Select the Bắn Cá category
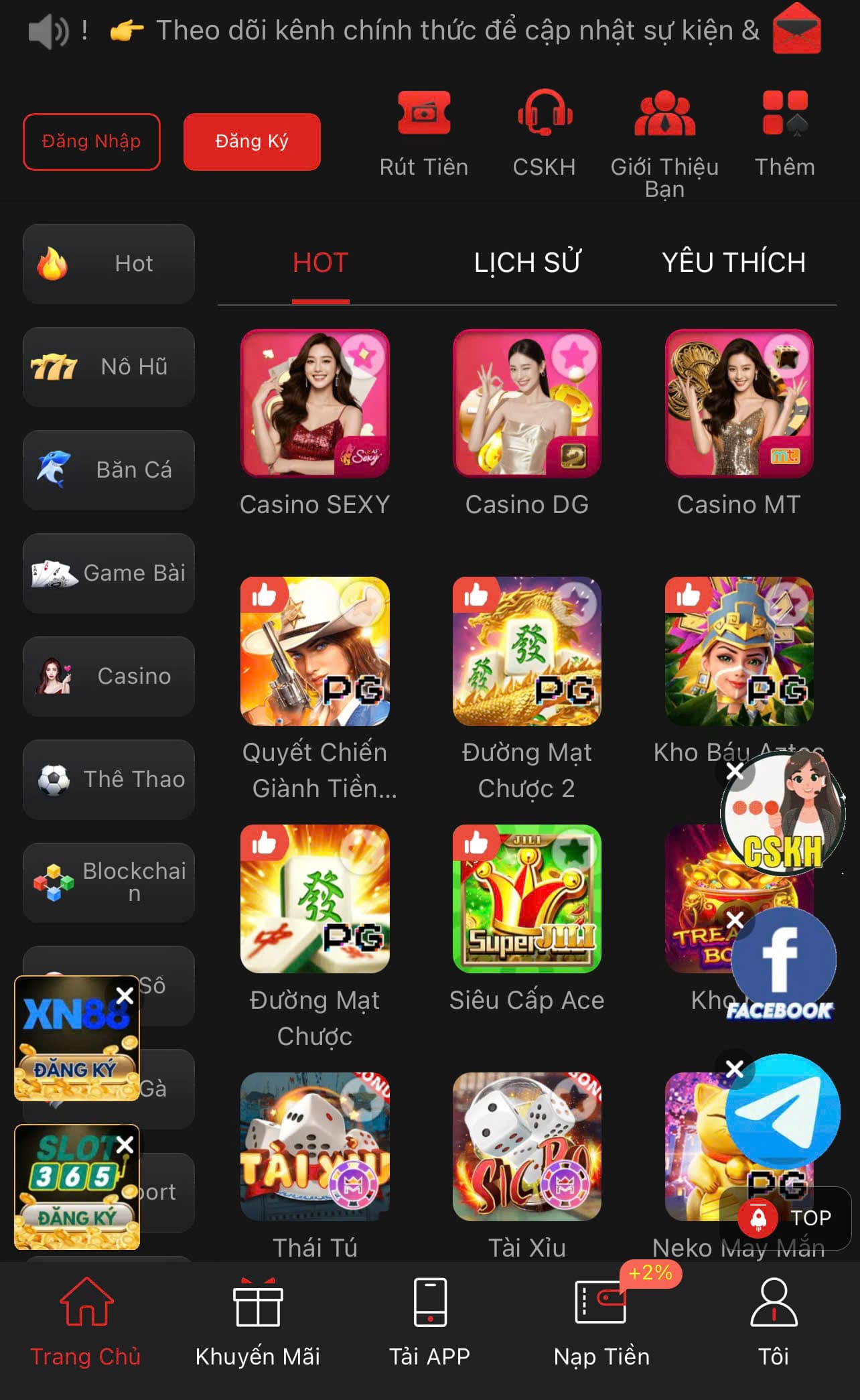 click(109, 470)
